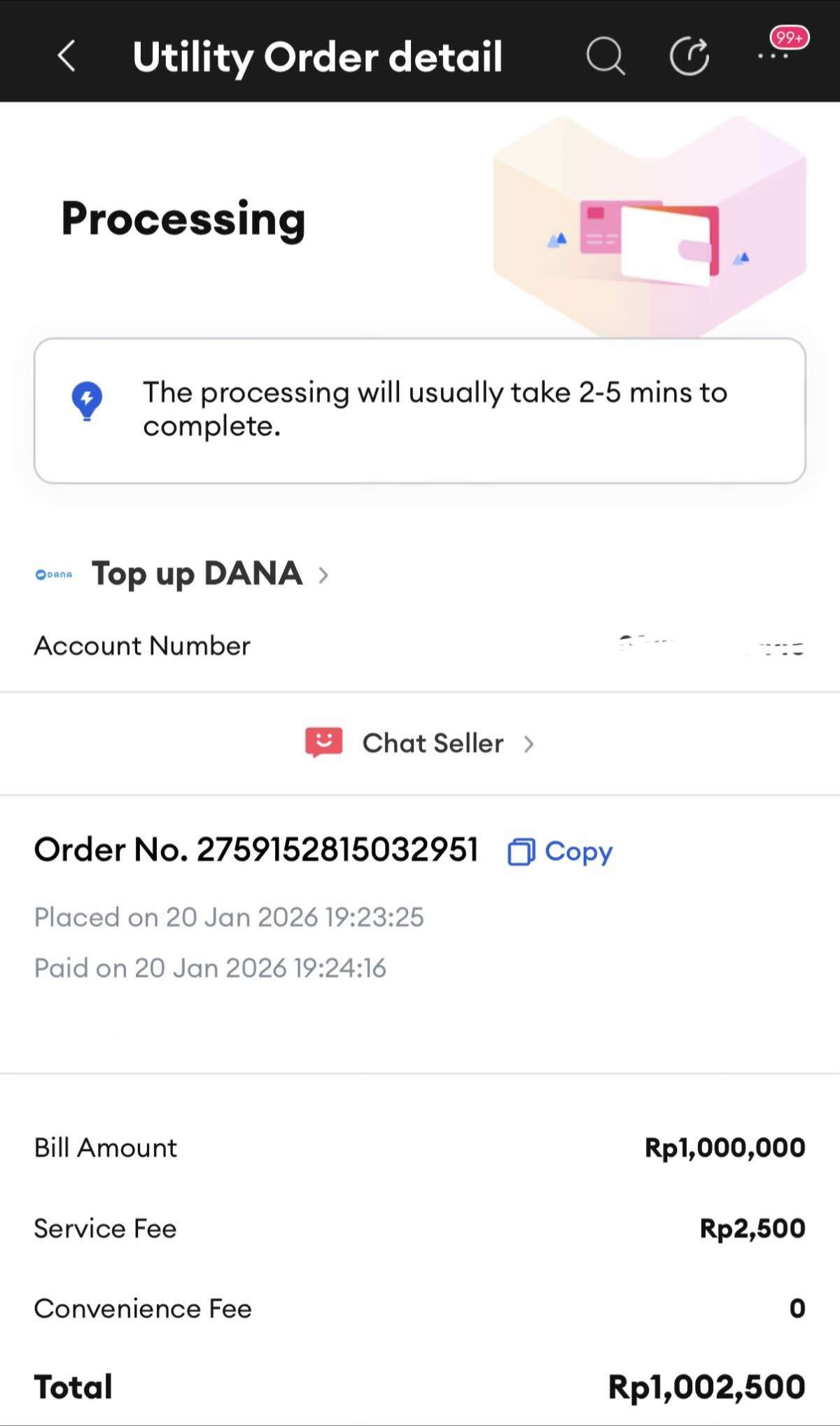Expand the Top up DANA details via chevron
840x1426 pixels.
pos(324,575)
